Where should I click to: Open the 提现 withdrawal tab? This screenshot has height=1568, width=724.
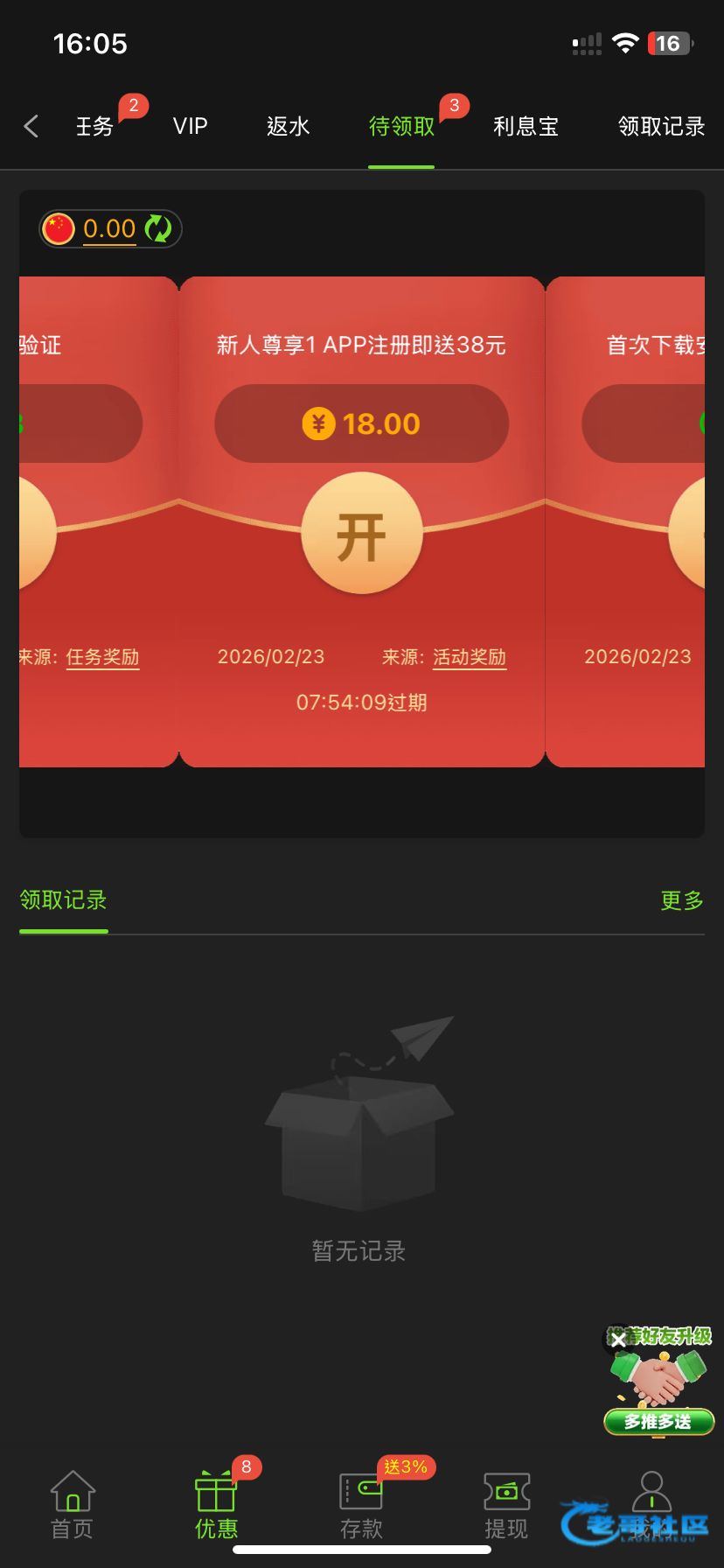coord(506,1505)
